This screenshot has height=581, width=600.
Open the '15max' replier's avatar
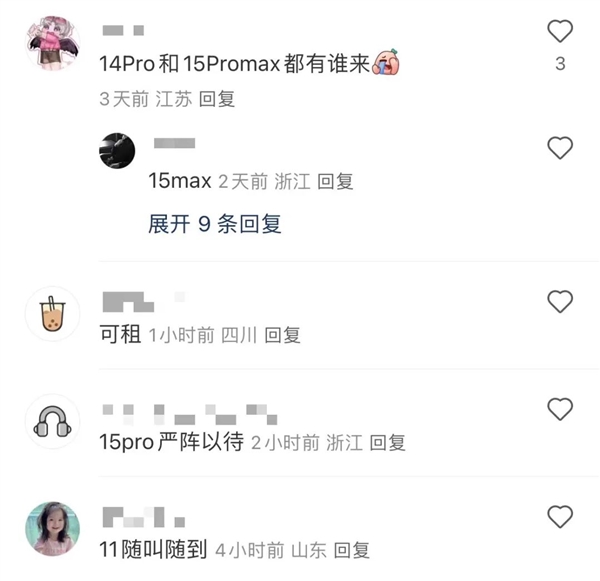(117, 151)
